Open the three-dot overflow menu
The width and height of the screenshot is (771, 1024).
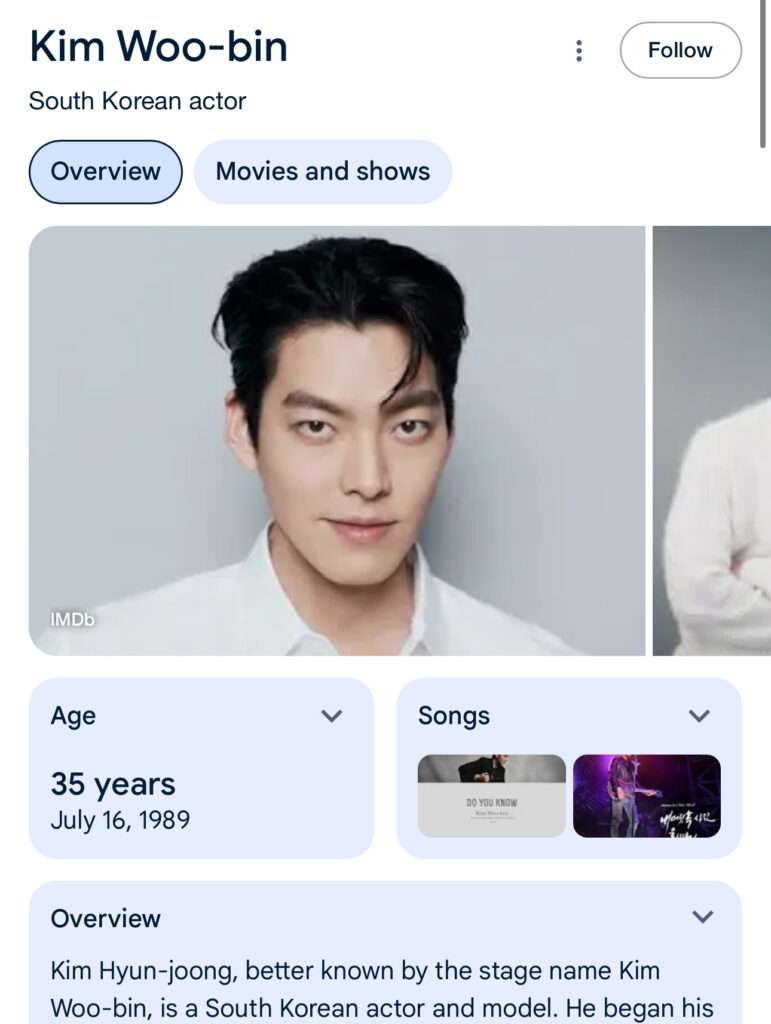(x=578, y=51)
